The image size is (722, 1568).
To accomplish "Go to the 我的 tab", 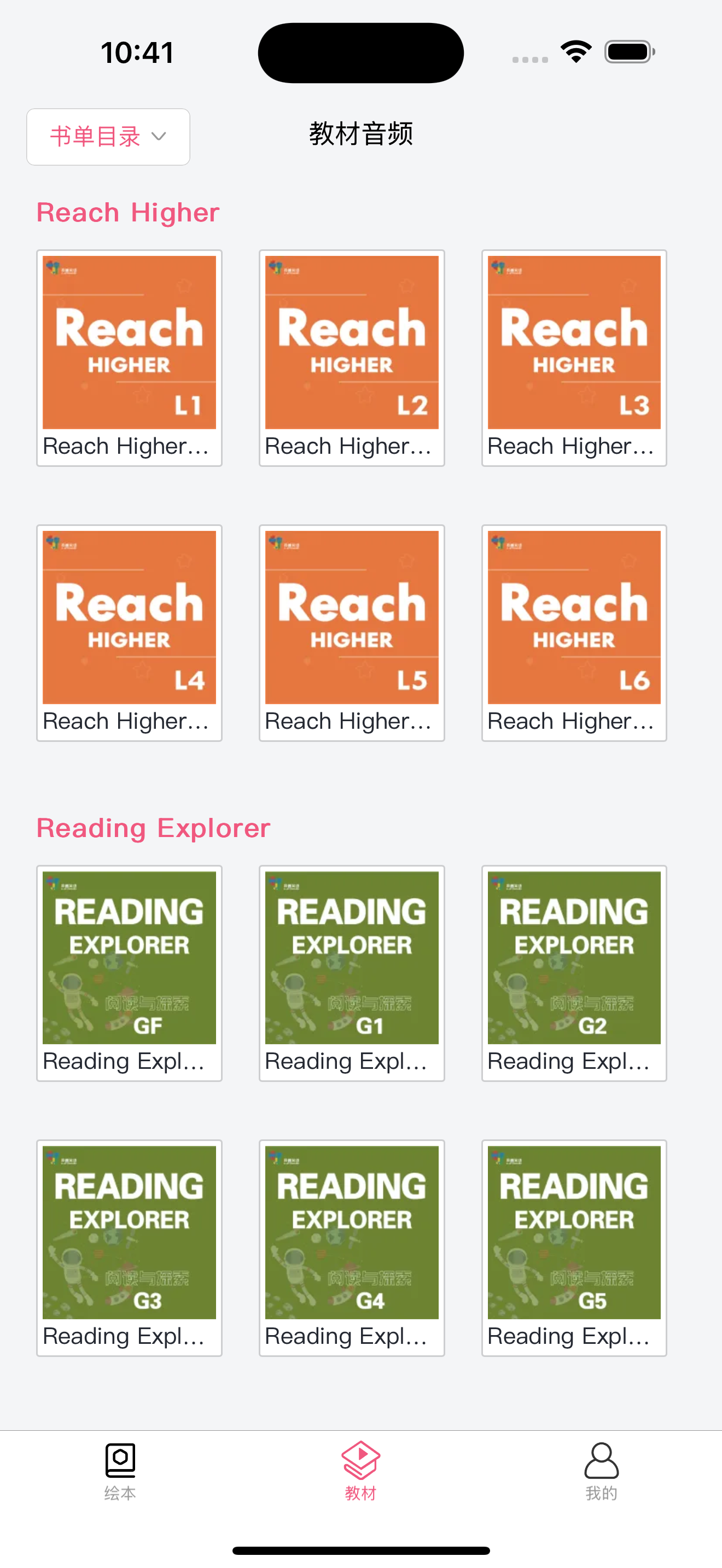I will [602, 1471].
